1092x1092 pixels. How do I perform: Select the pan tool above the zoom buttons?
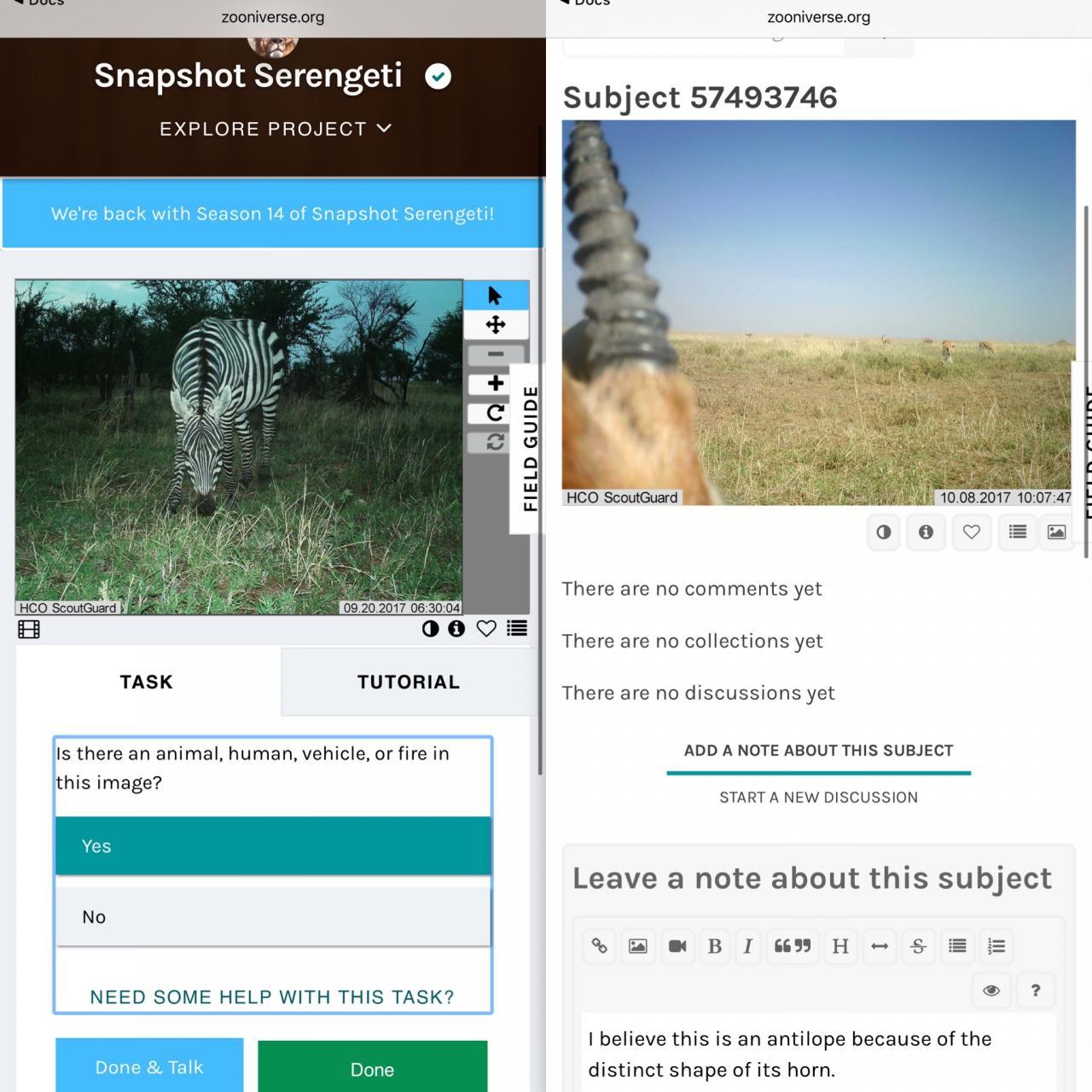click(496, 325)
